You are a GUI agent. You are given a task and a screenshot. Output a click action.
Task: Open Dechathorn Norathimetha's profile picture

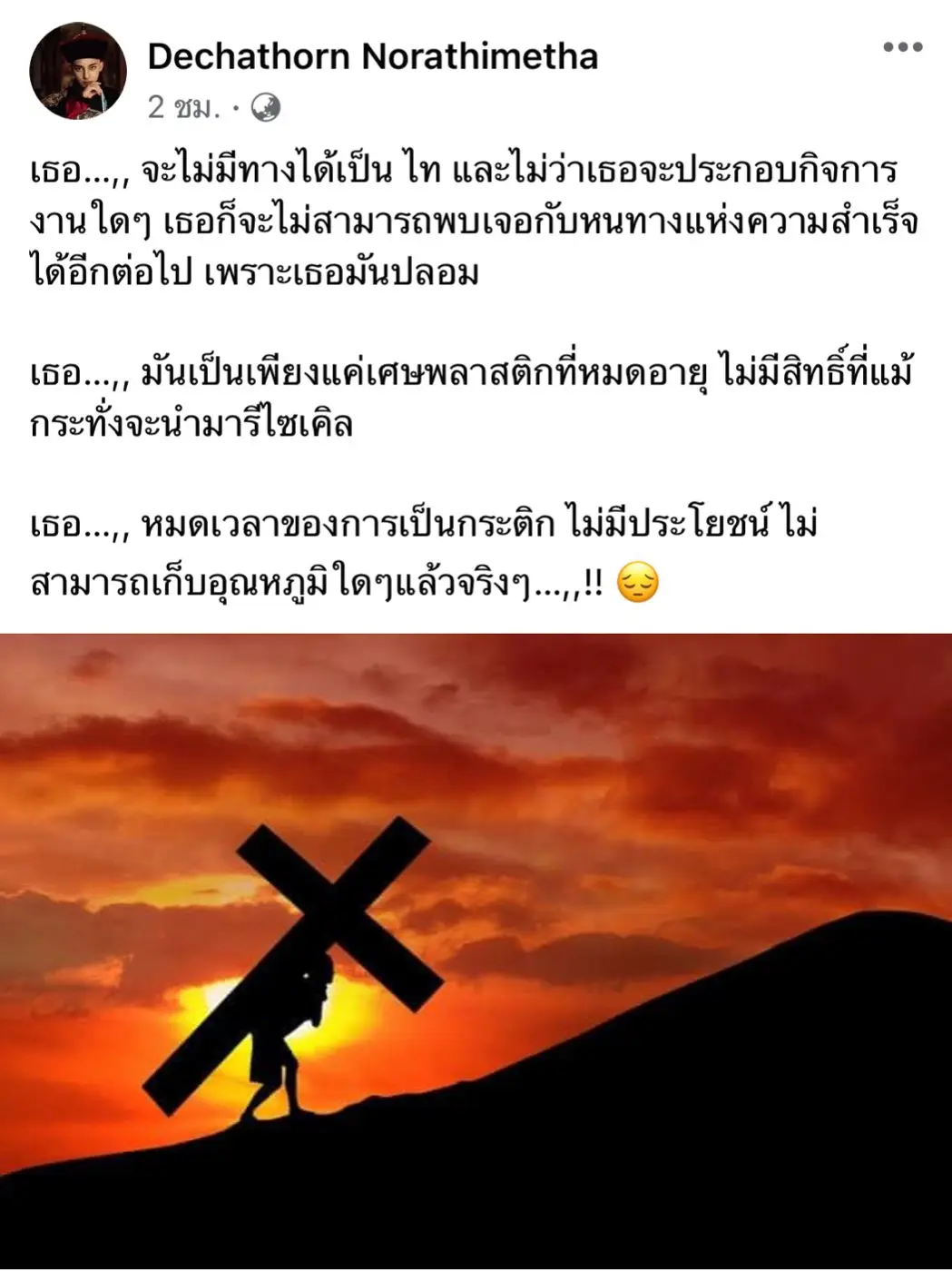78,72
